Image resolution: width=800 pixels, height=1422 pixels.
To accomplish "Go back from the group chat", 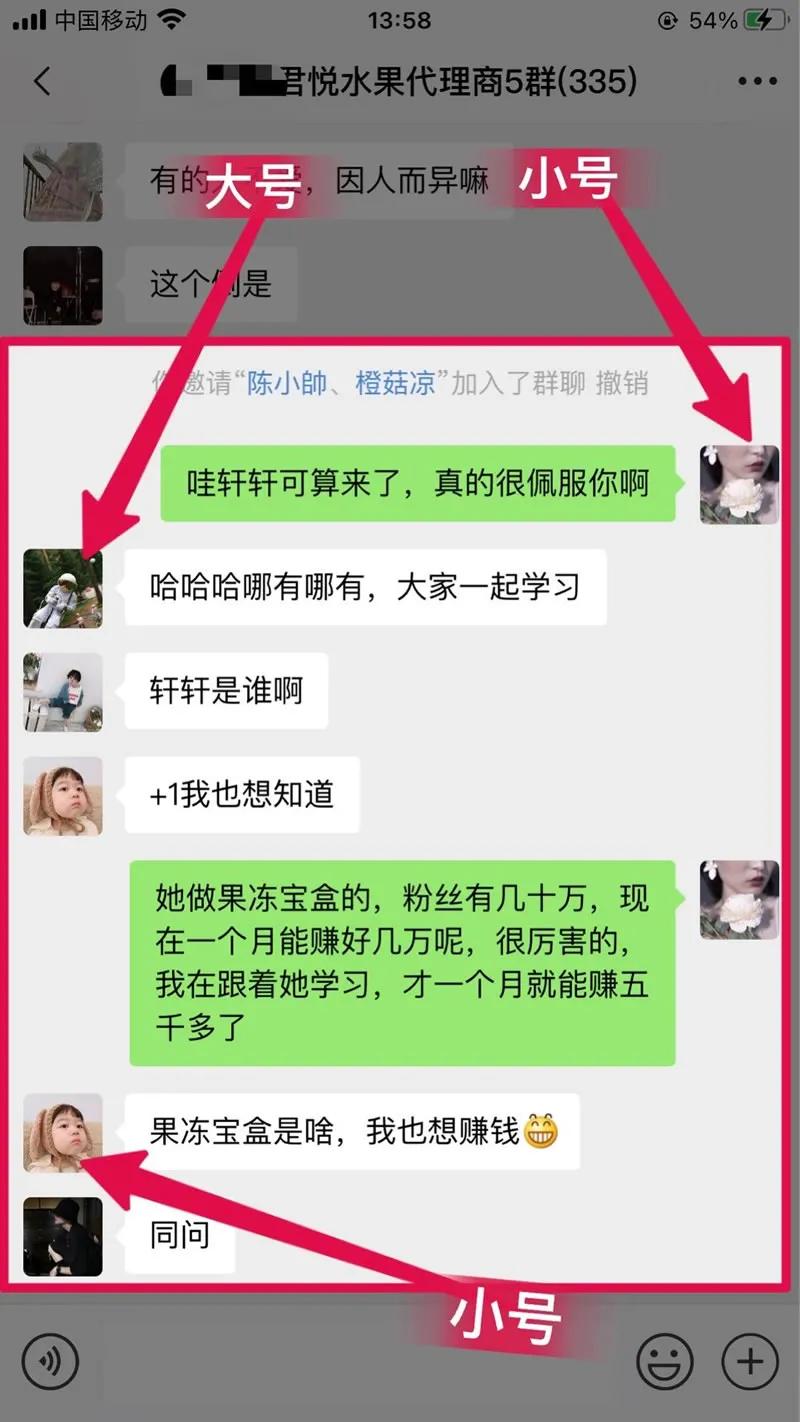I will 42,81.
